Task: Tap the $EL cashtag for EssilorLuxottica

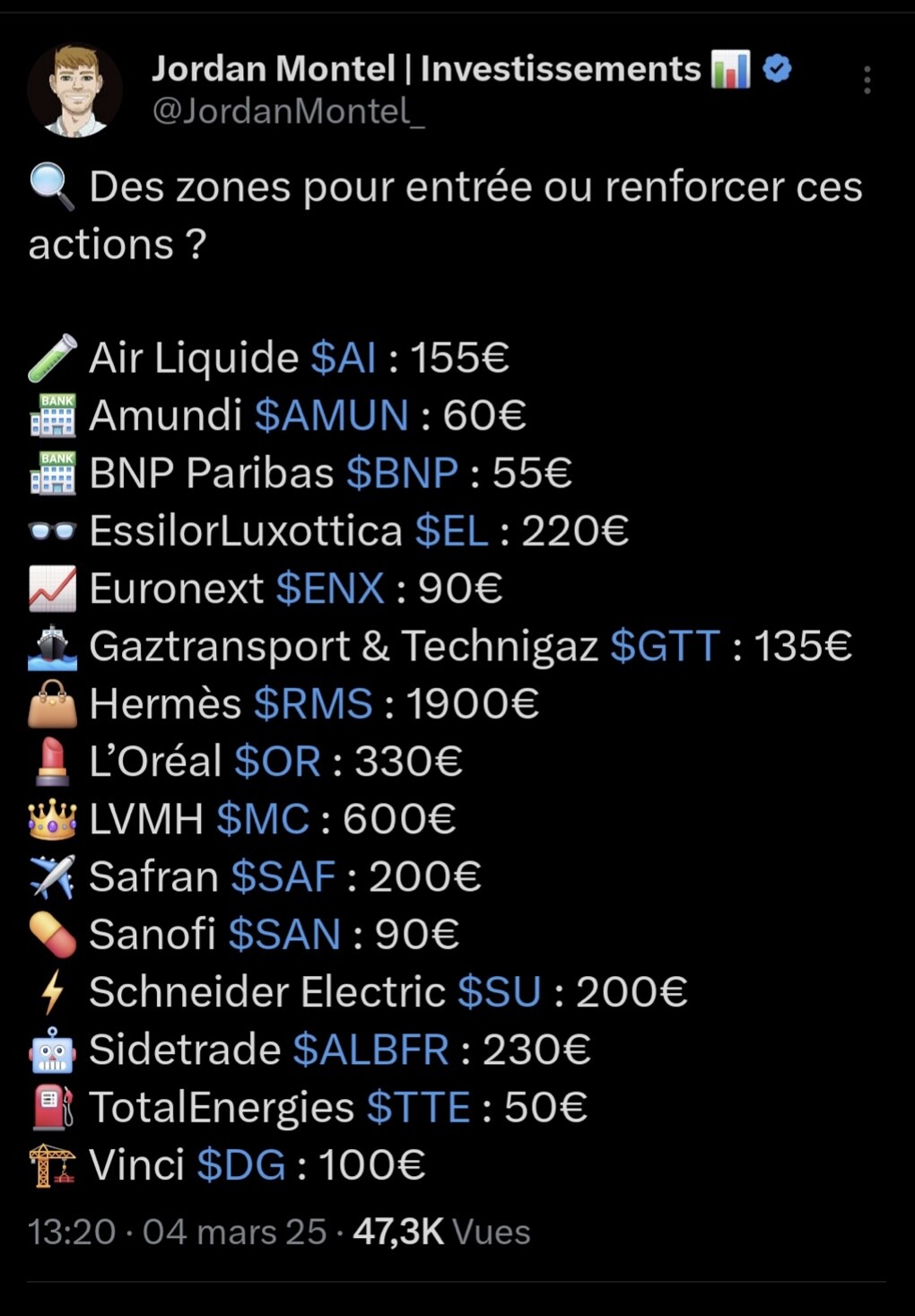Action: tap(451, 531)
